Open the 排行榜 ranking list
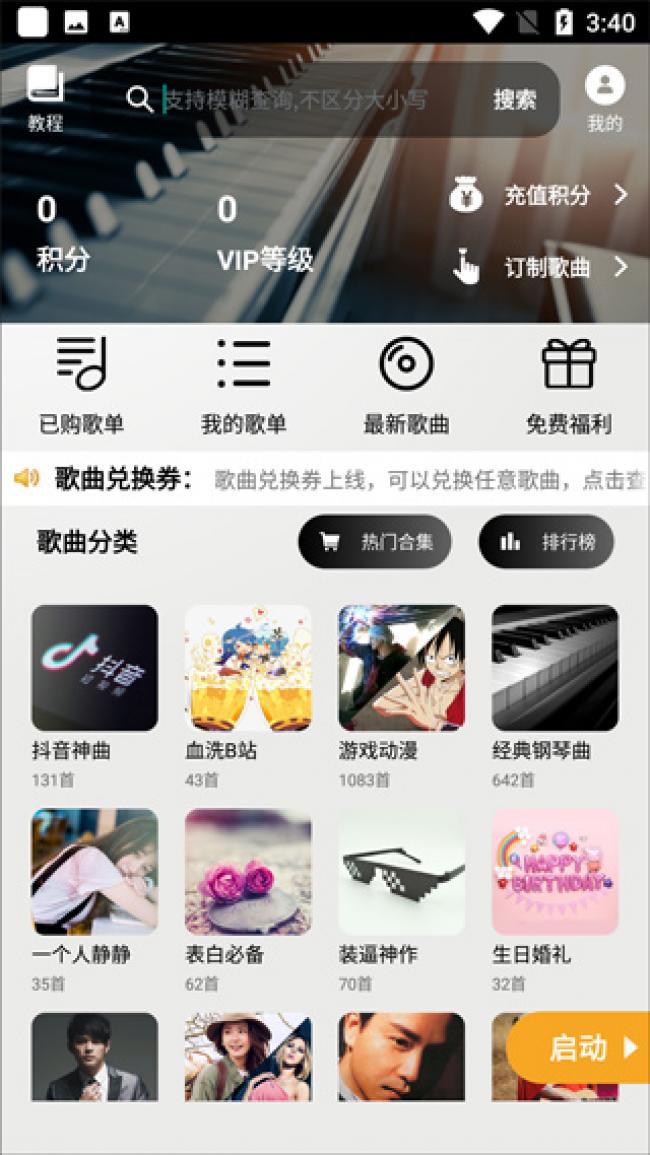The image size is (650, 1155). coord(546,542)
